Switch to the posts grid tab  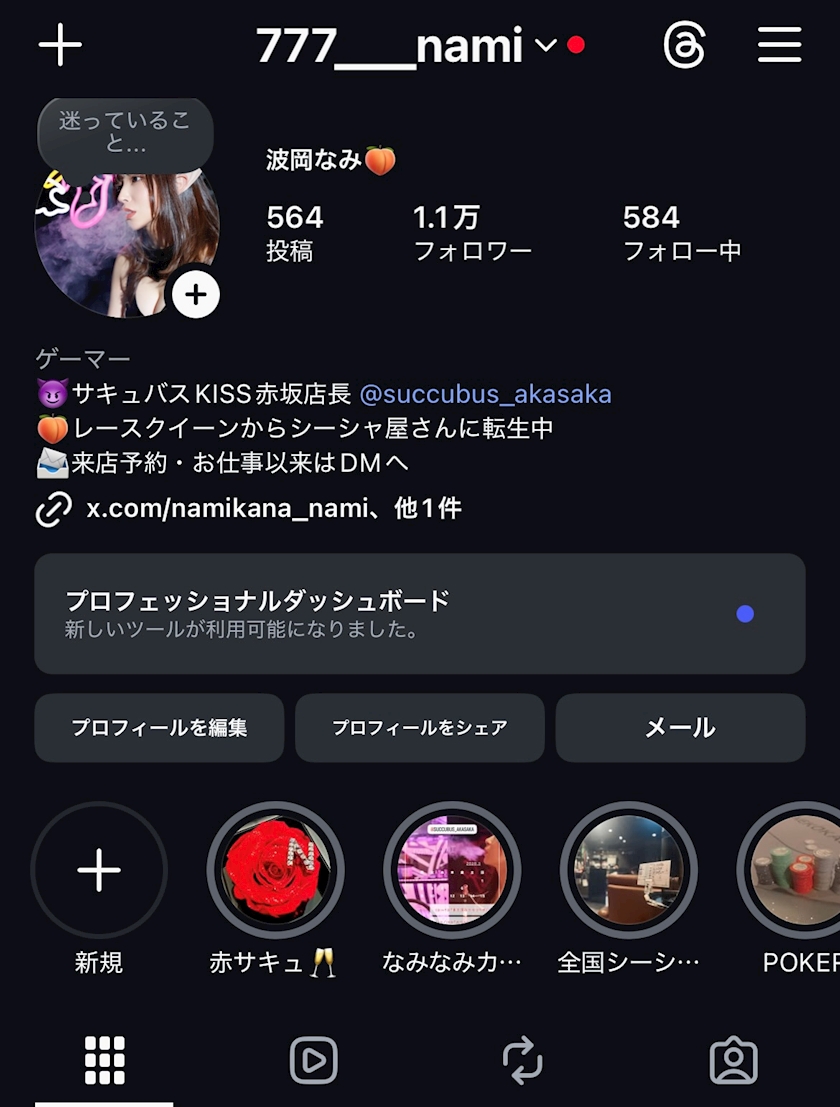click(104, 1060)
